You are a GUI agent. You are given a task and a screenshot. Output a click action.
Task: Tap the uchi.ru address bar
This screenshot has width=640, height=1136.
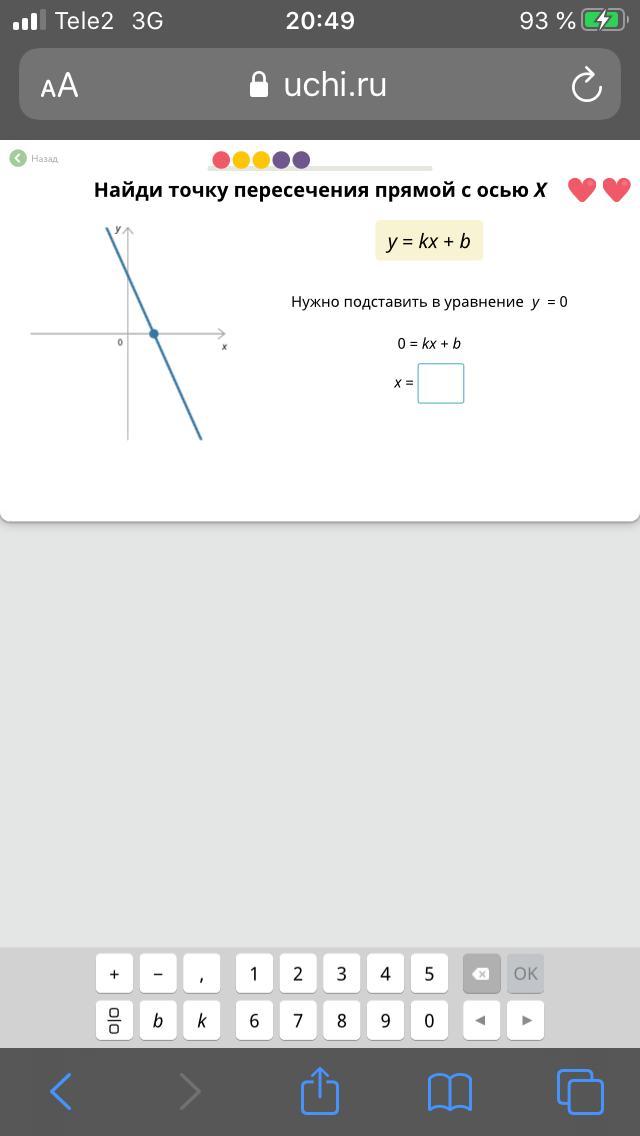[x=320, y=84]
